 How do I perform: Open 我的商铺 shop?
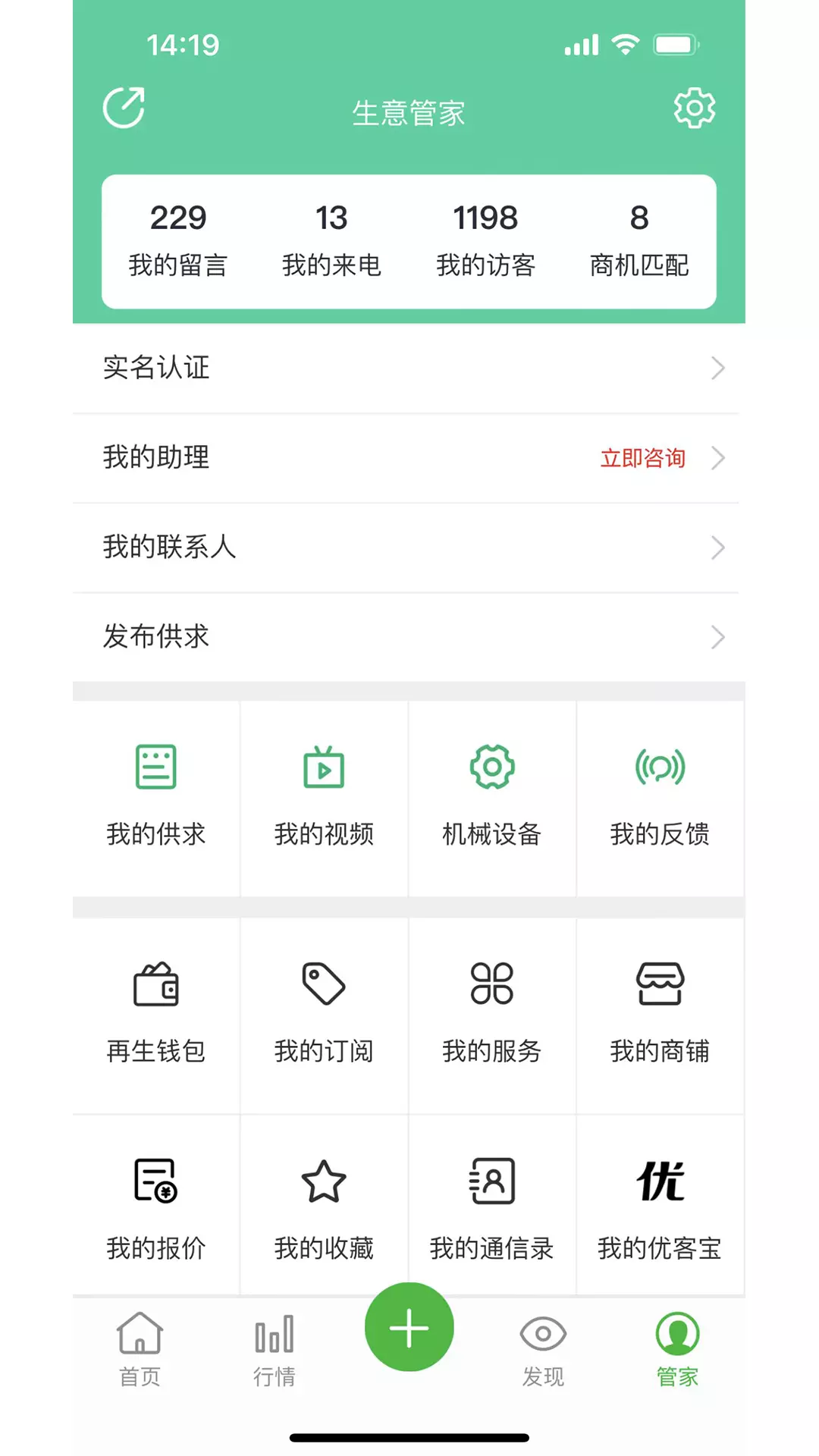(x=660, y=1015)
